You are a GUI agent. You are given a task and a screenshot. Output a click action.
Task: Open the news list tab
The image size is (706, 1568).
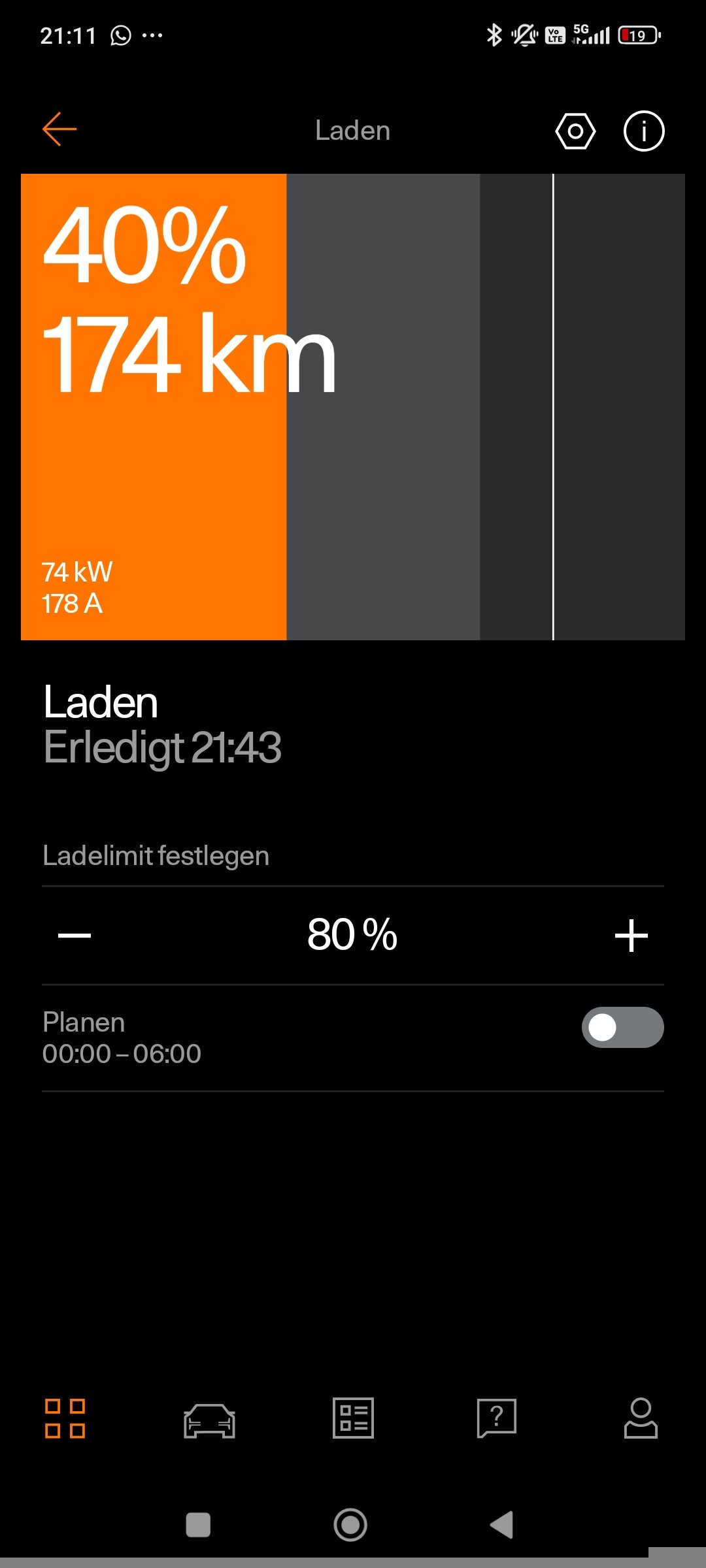[353, 1418]
